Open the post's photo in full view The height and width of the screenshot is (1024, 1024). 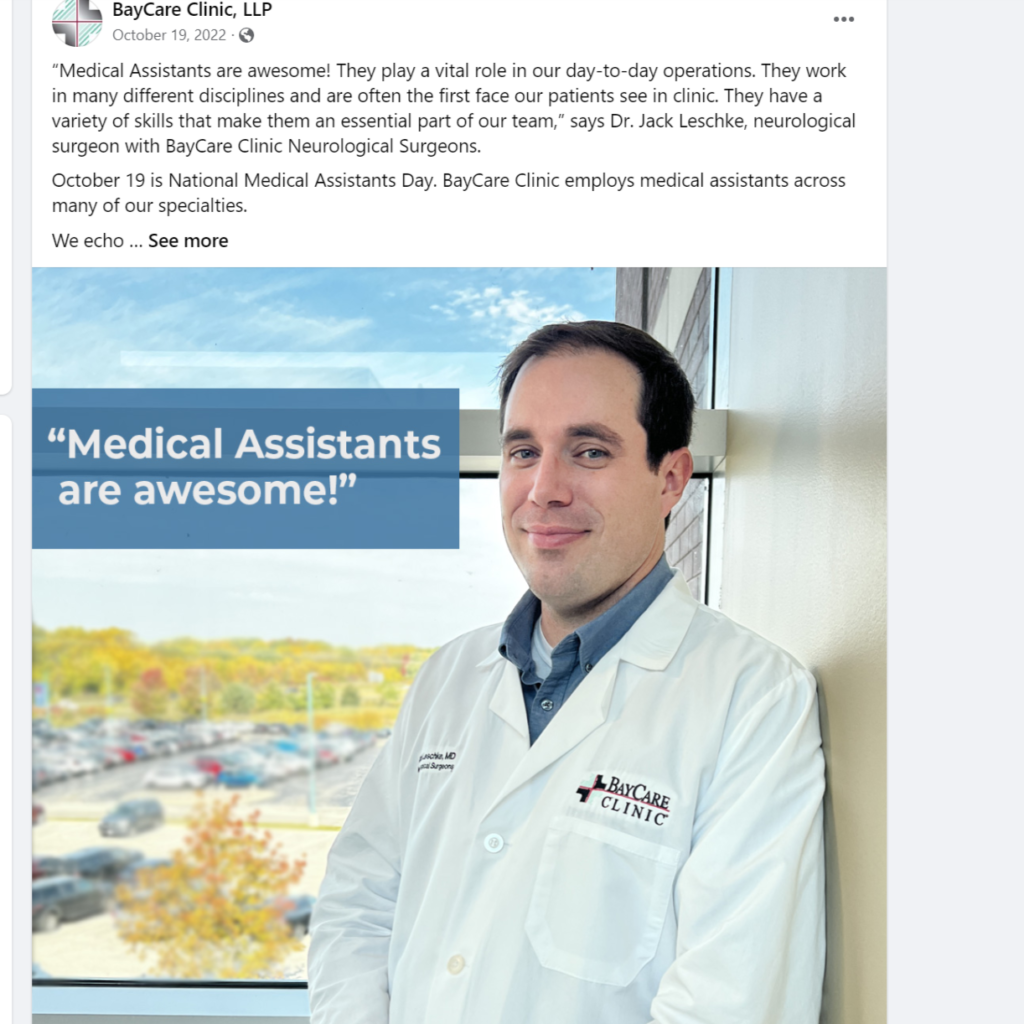point(459,645)
